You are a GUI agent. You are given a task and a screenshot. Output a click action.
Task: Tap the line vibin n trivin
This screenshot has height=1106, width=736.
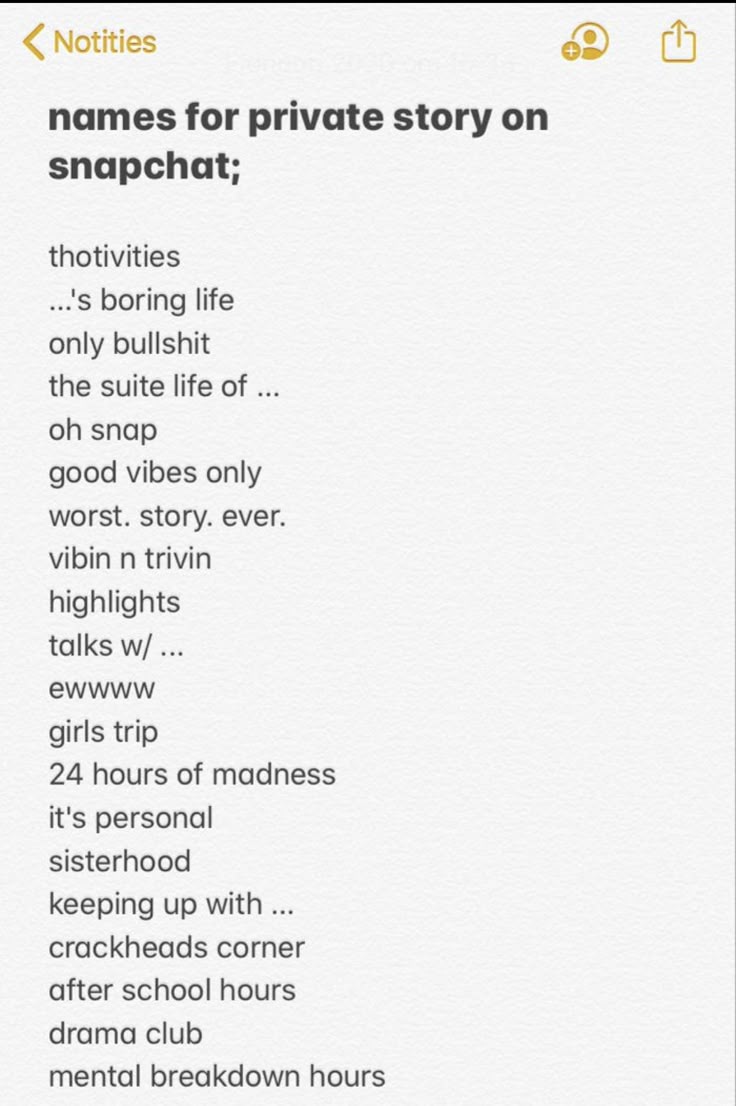coord(129,559)
